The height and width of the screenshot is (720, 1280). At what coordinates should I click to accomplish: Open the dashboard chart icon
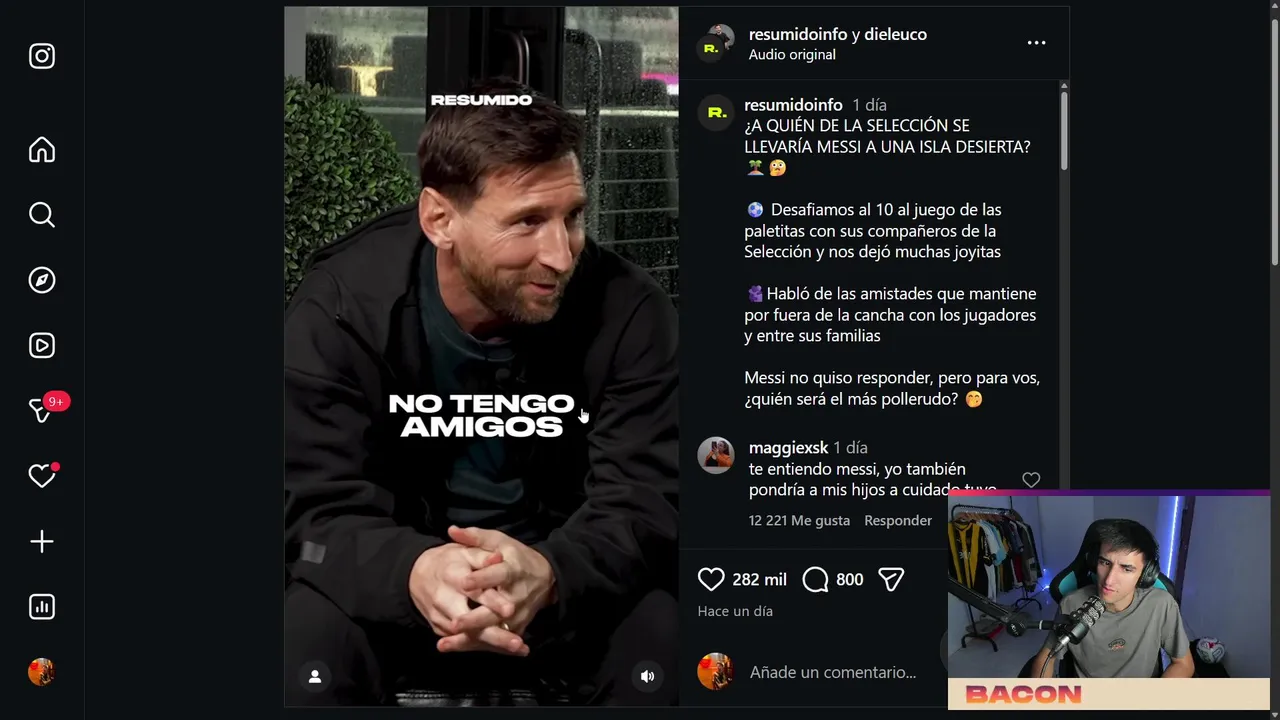[42, 607]
